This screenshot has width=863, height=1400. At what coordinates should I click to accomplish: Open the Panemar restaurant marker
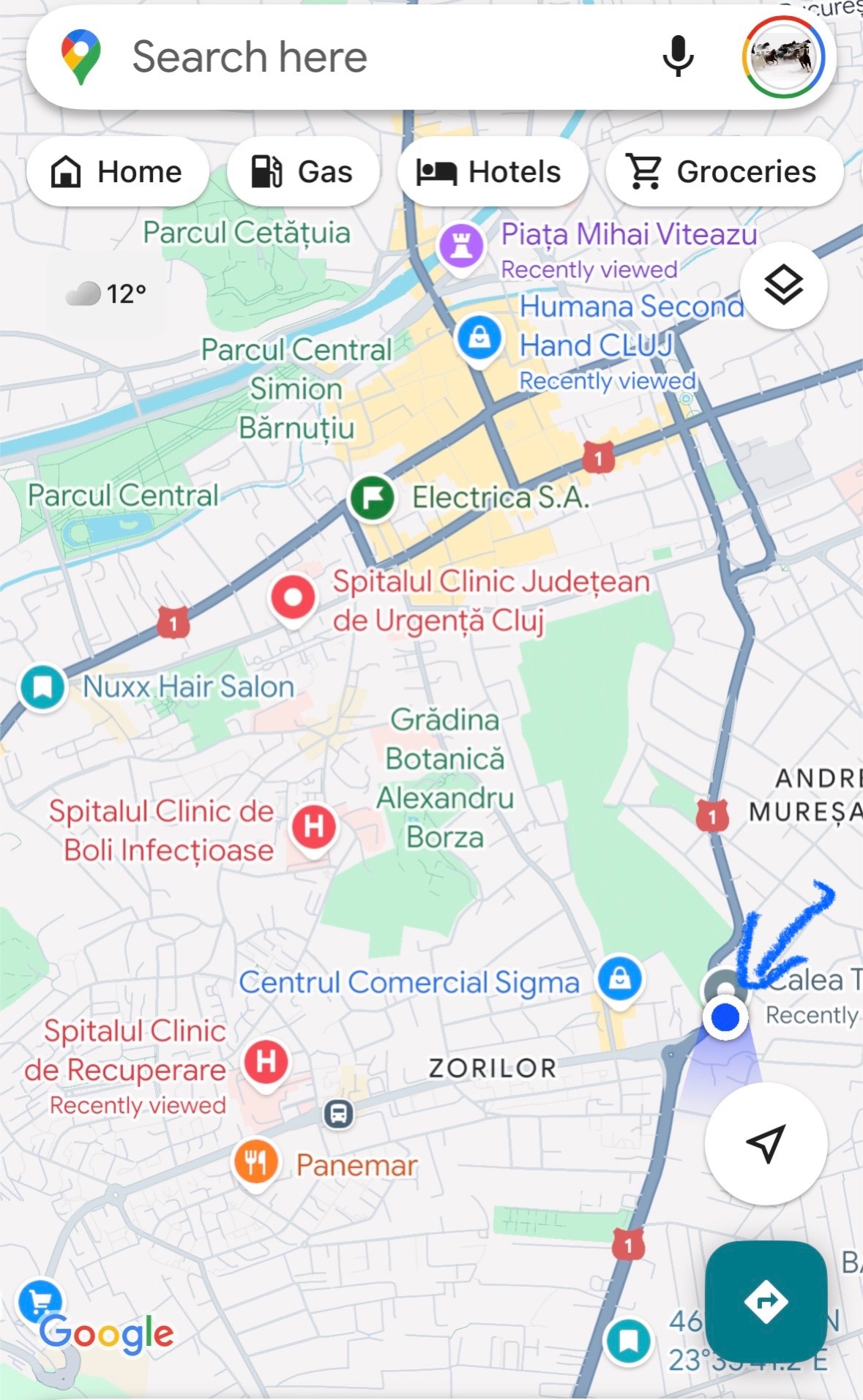point(255,1162)
